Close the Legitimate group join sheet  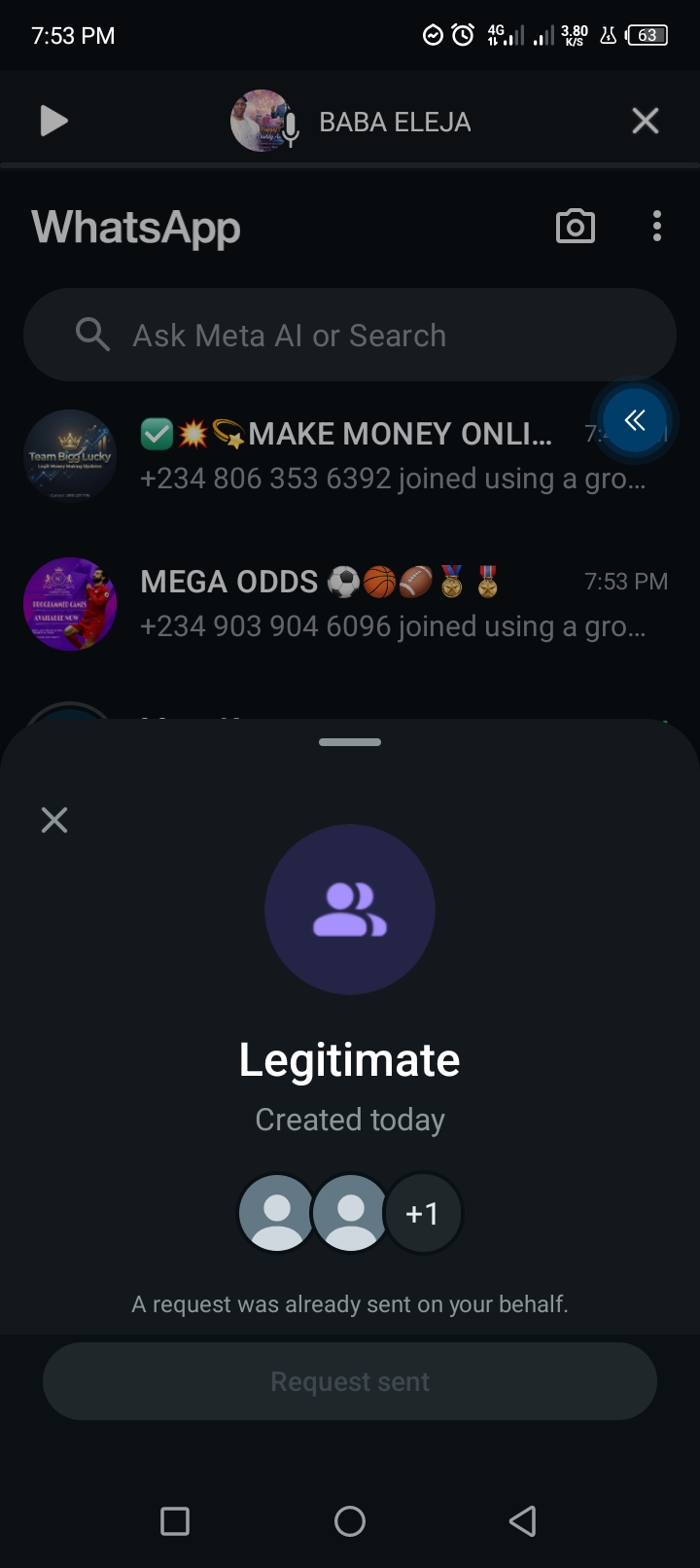coord(54,820)
